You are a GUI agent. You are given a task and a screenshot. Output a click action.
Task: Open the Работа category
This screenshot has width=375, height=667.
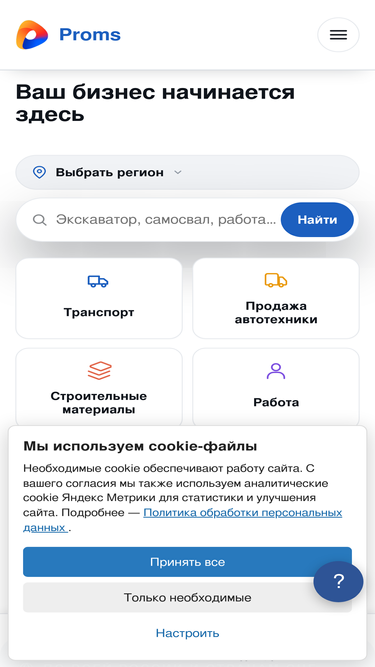point(276,388)
